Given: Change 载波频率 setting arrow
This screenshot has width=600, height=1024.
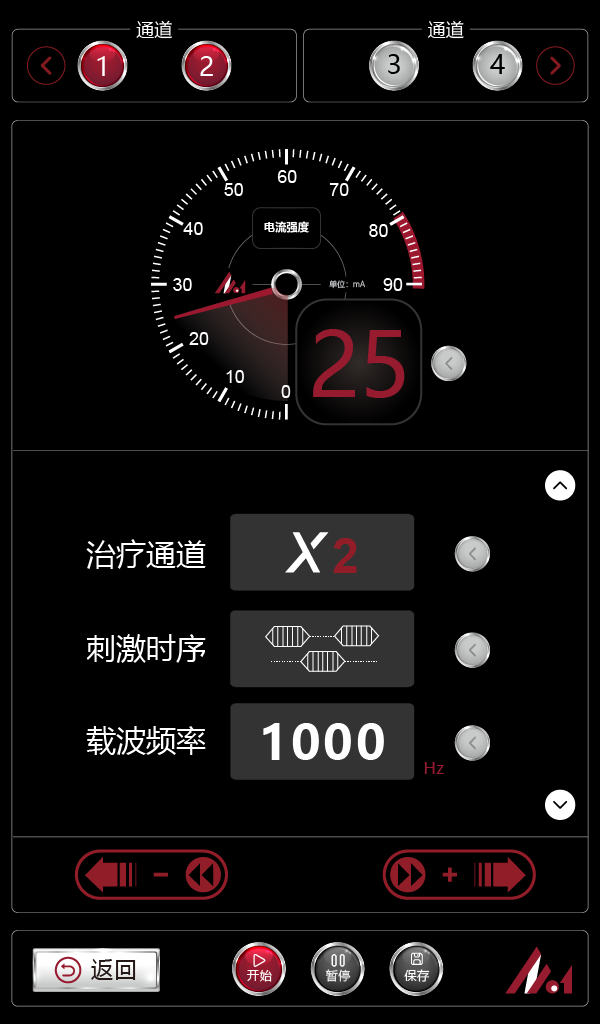Looking at the screenshot, I should point(472,743).
